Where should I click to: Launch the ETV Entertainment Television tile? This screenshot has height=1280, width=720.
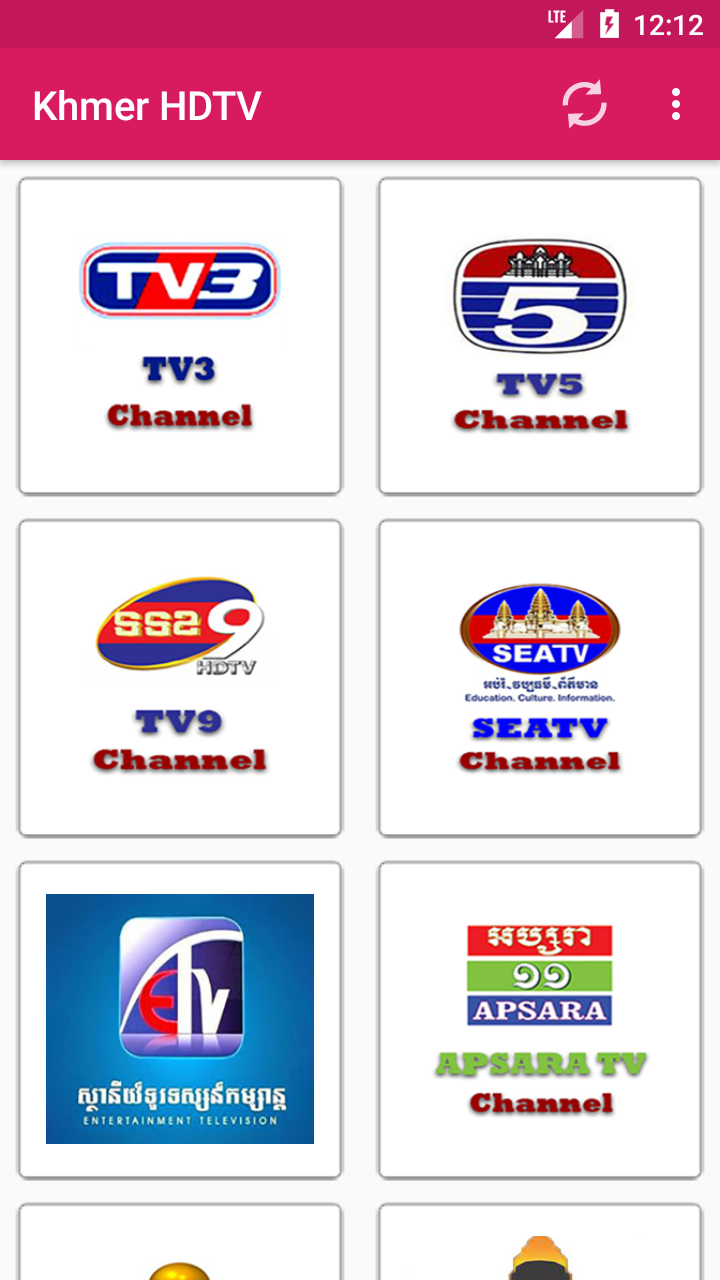(x=180, y=1018)
